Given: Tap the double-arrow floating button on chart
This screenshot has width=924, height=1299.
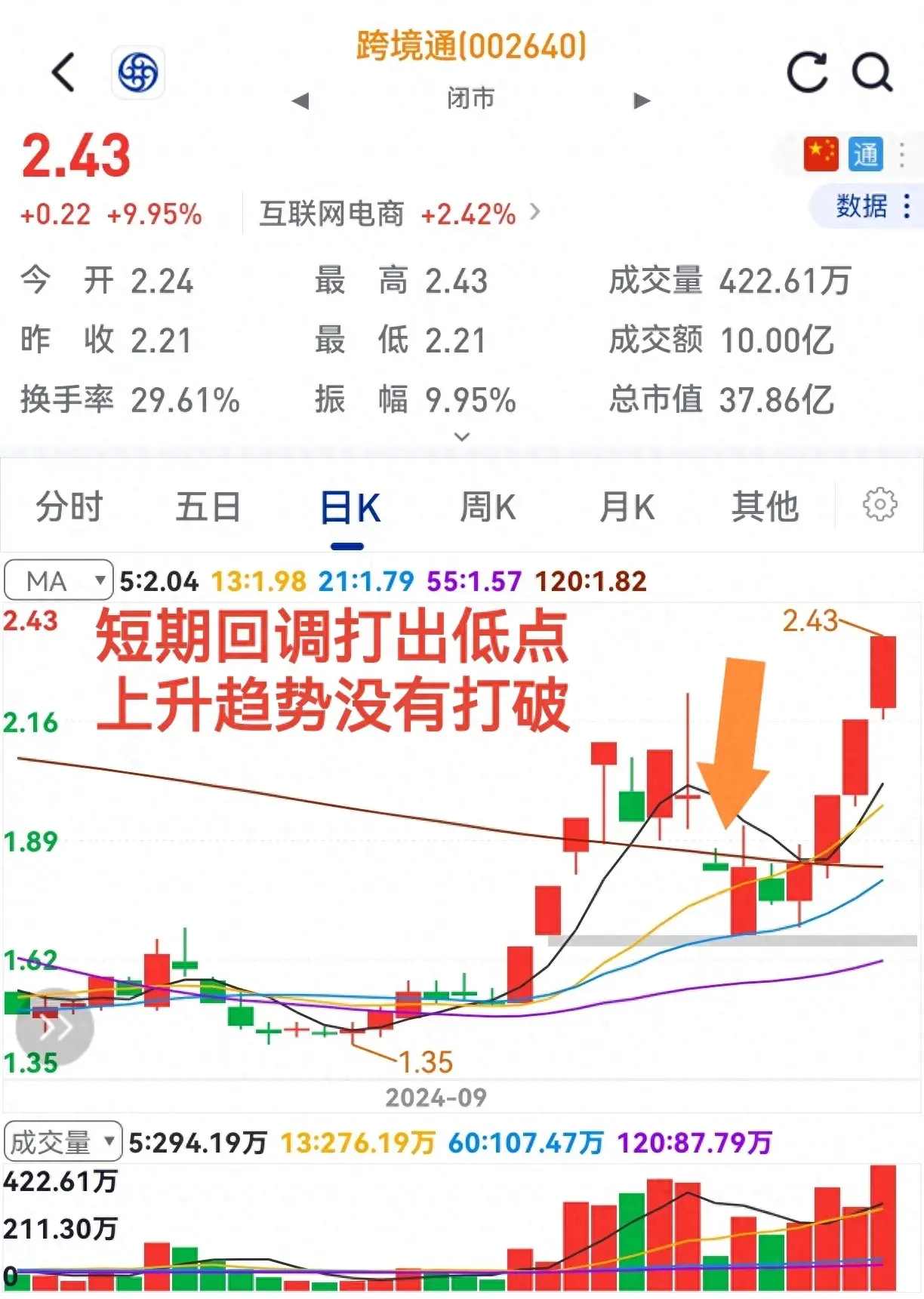Looking at the screenshot, I should [54, 1028].
